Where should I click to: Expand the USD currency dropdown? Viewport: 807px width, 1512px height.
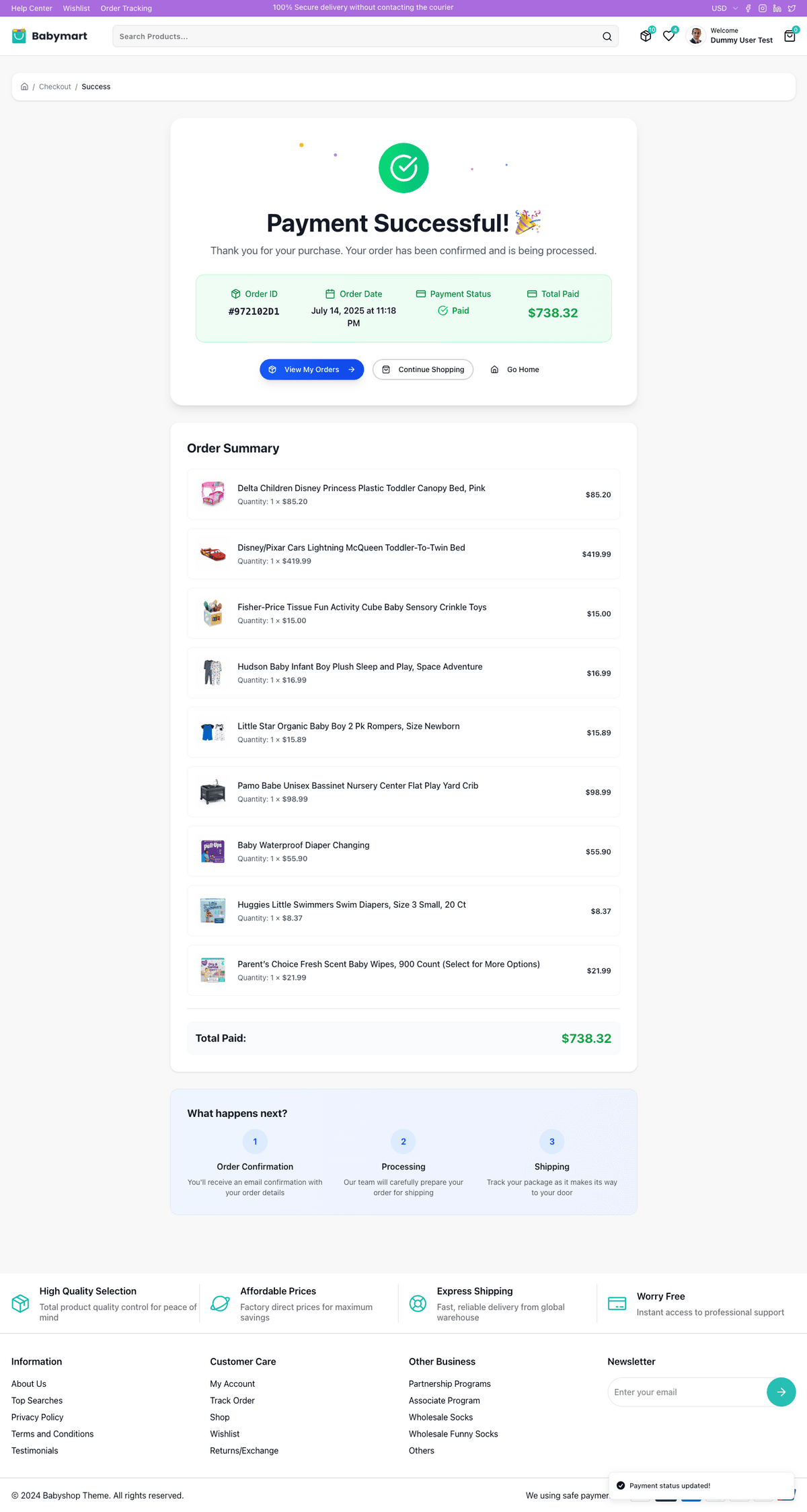724,8
